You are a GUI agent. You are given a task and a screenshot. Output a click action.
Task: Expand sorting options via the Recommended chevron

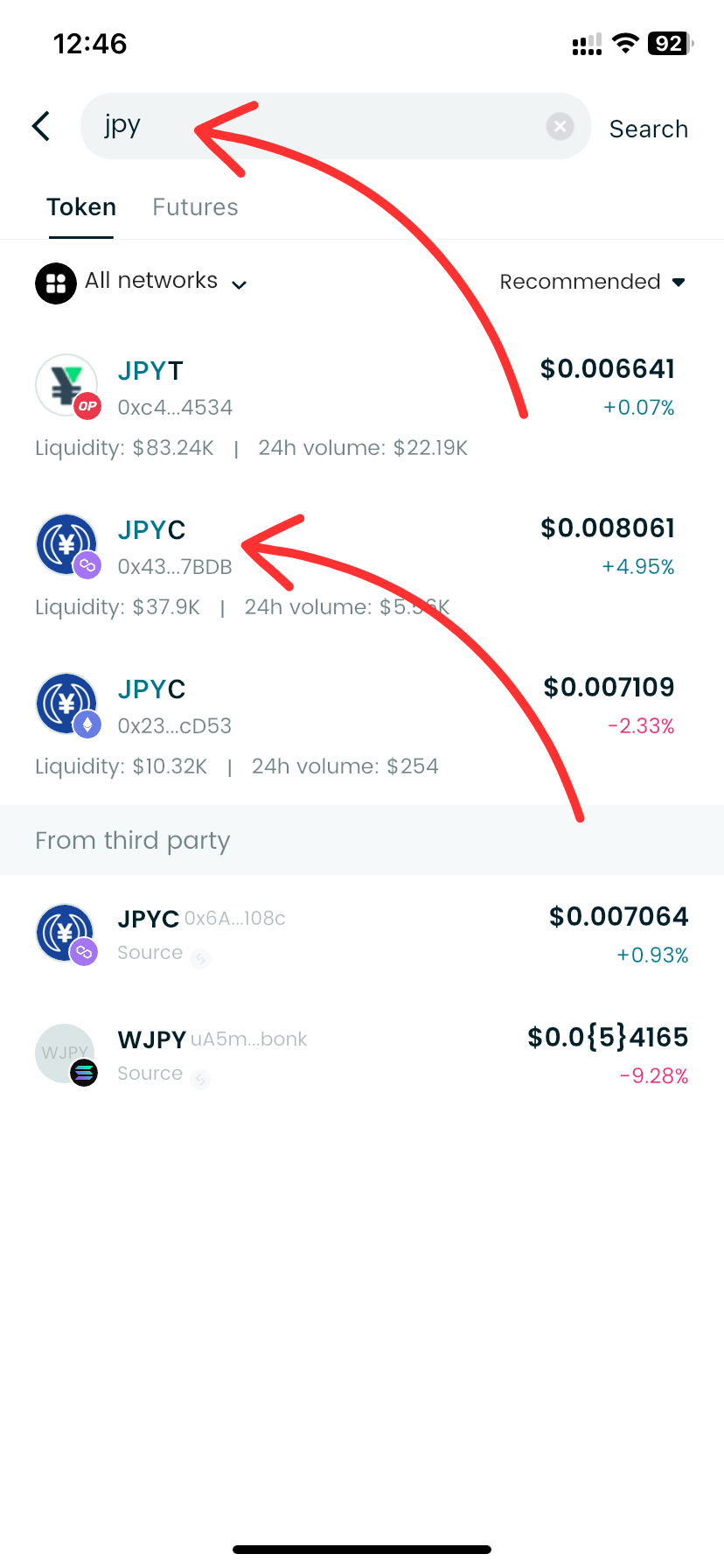pos(680,282)
